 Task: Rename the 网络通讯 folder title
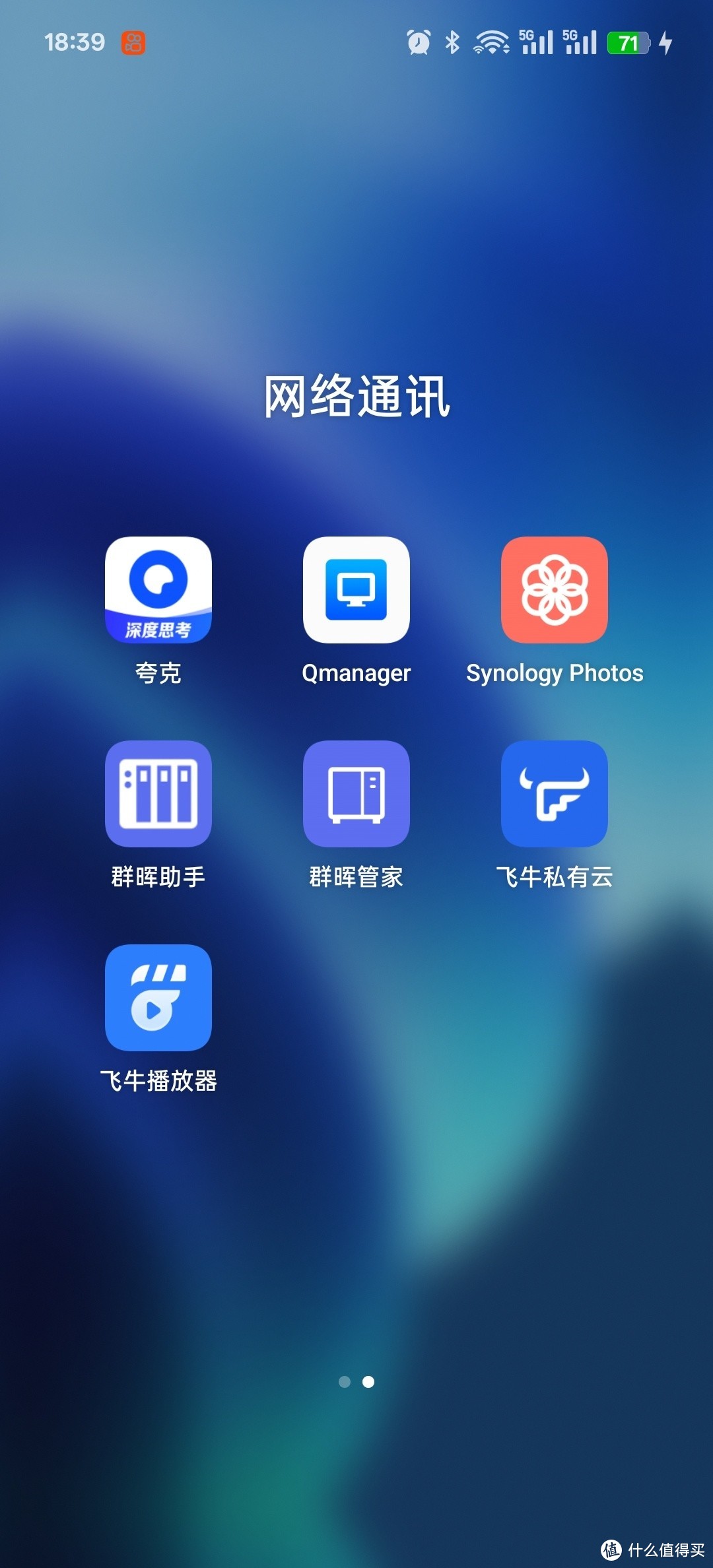pyautogui.click(x=356, y=397)
